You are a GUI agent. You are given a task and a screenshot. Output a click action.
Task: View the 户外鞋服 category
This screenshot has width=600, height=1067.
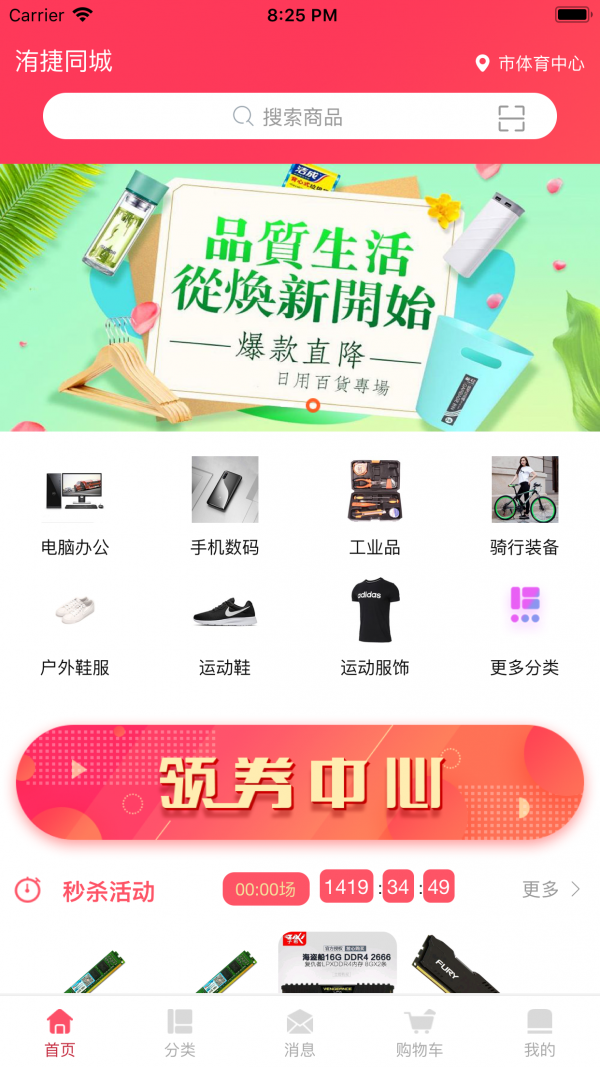click(x=75, y=625)
